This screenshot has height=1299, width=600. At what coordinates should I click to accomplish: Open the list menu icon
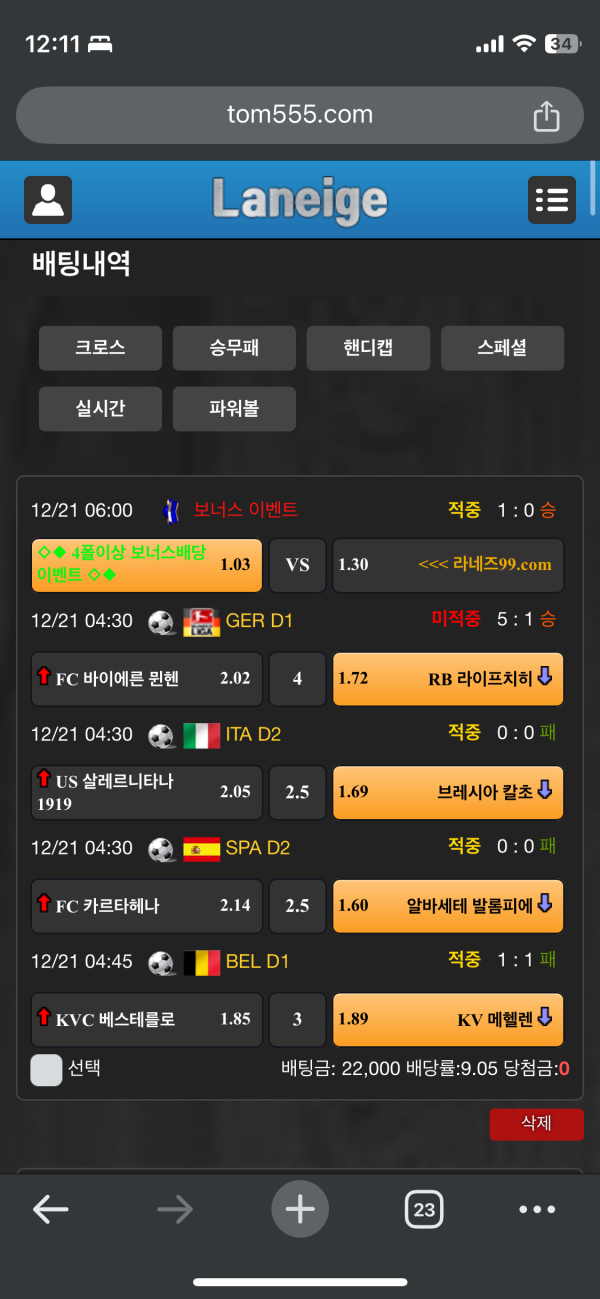551,199
